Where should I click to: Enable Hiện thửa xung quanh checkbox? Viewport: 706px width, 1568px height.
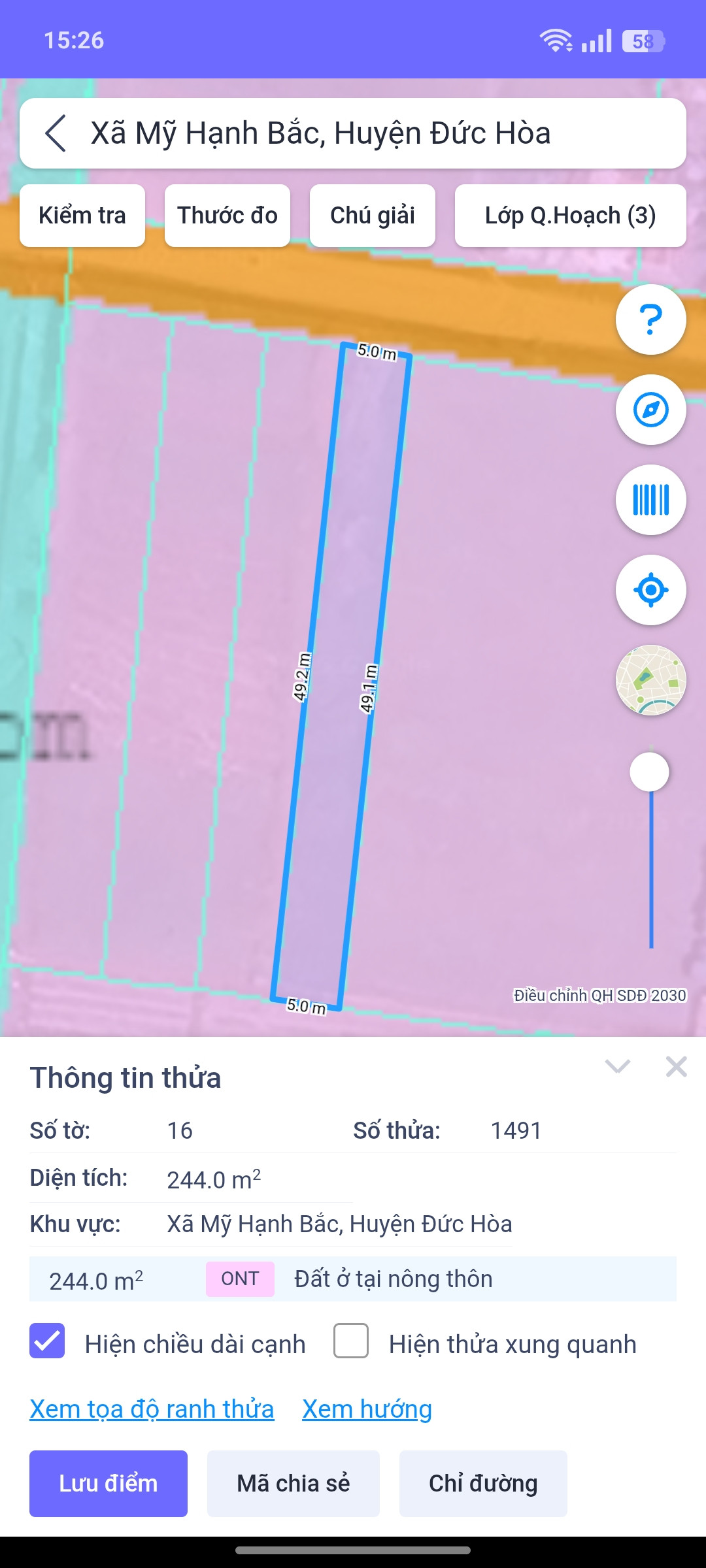point(351,1341)
